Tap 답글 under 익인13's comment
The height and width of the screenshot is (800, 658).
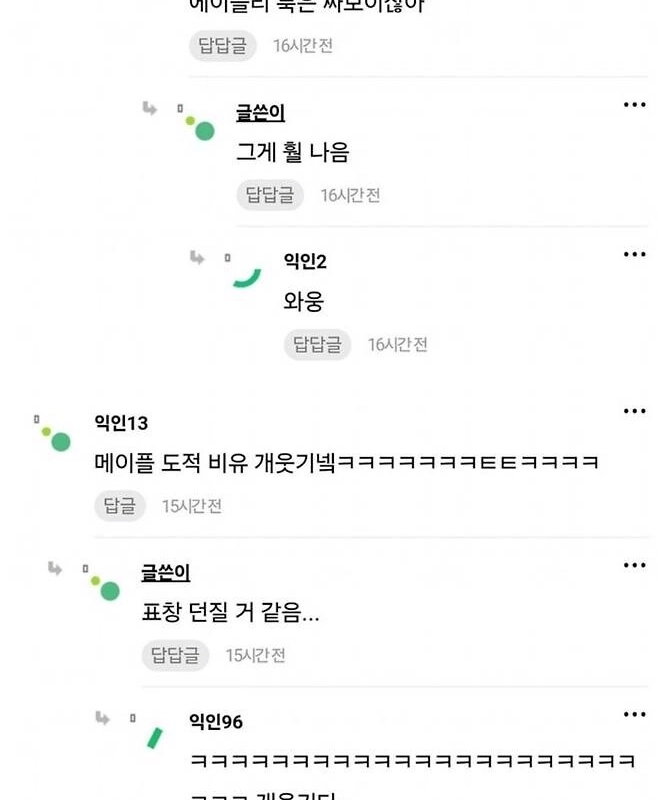tap(120, 506)
